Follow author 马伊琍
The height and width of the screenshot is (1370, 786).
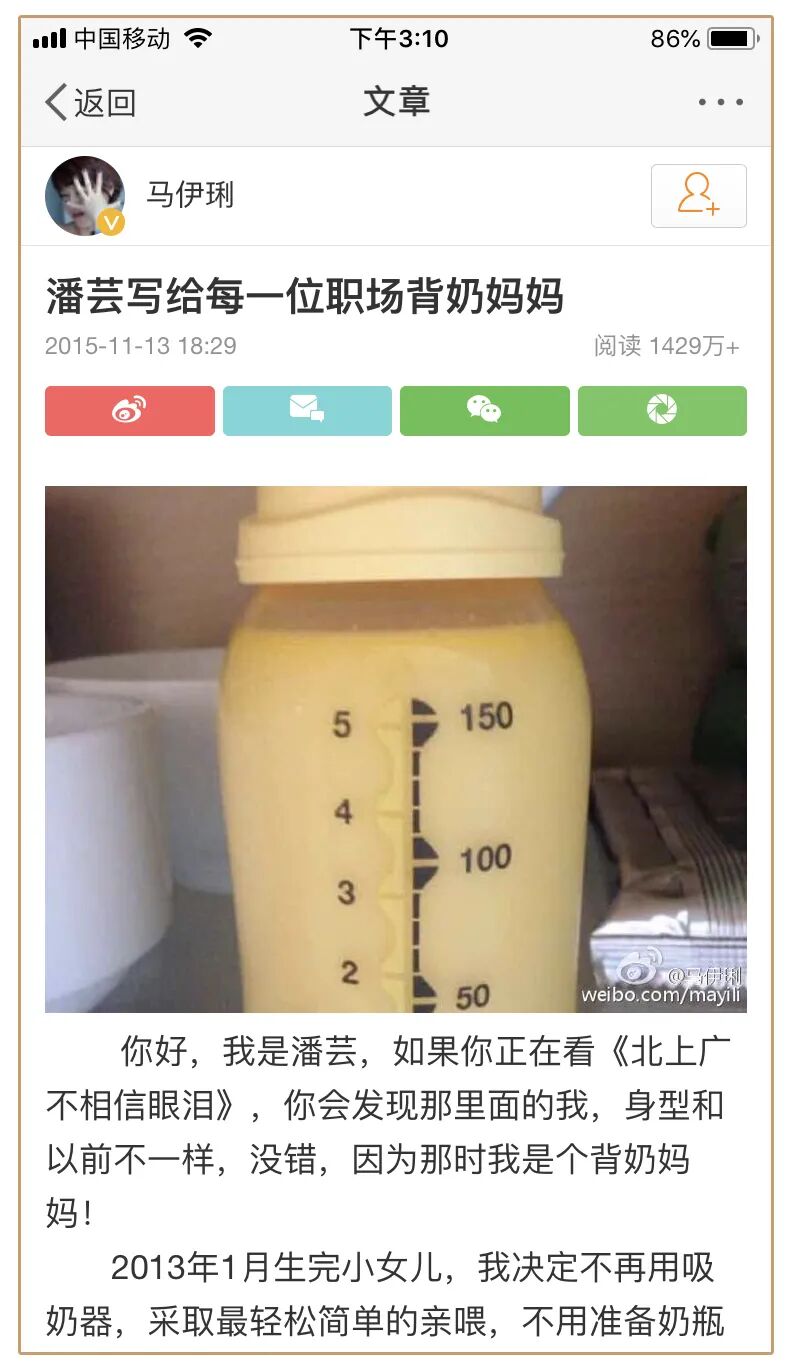tap(698, 195)
